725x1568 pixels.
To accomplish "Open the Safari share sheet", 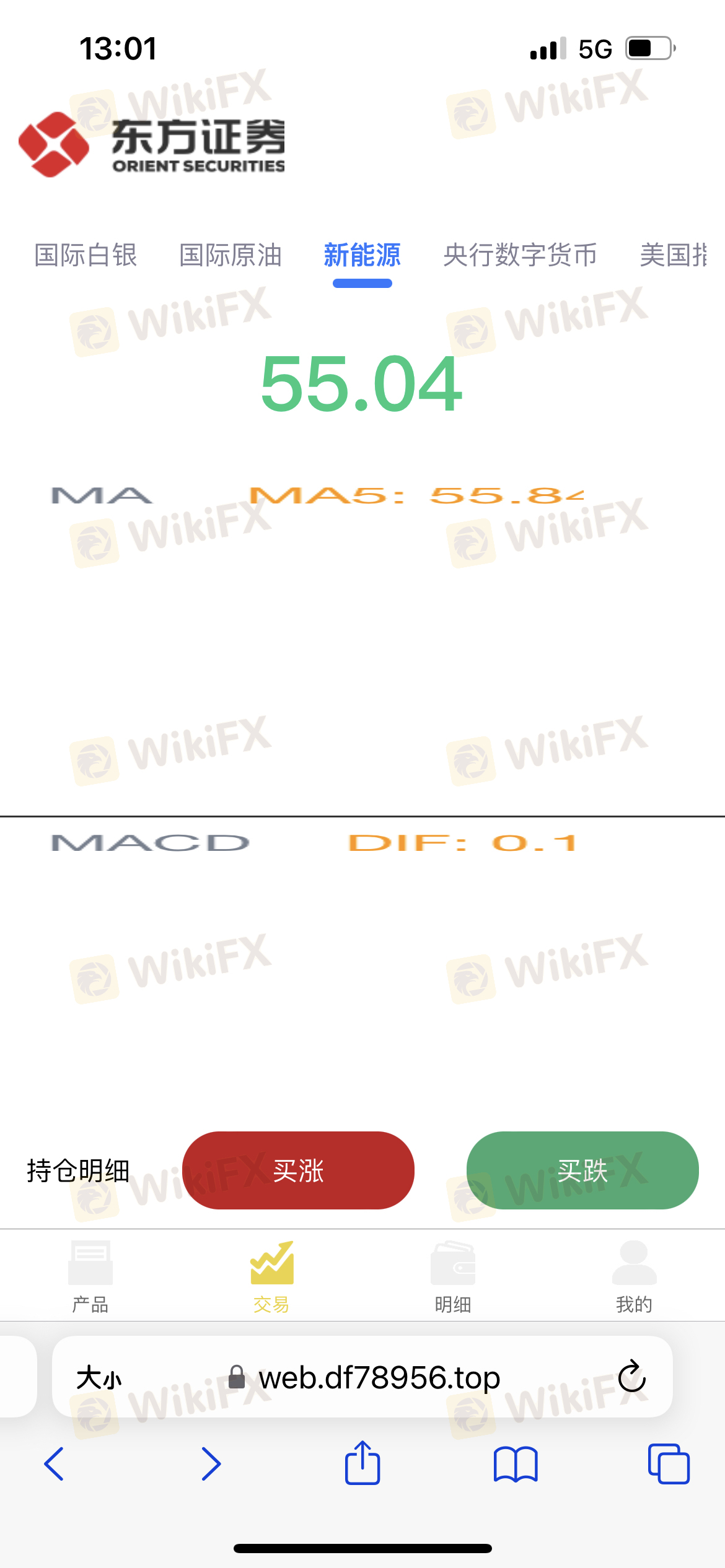I will (362, 1463).
